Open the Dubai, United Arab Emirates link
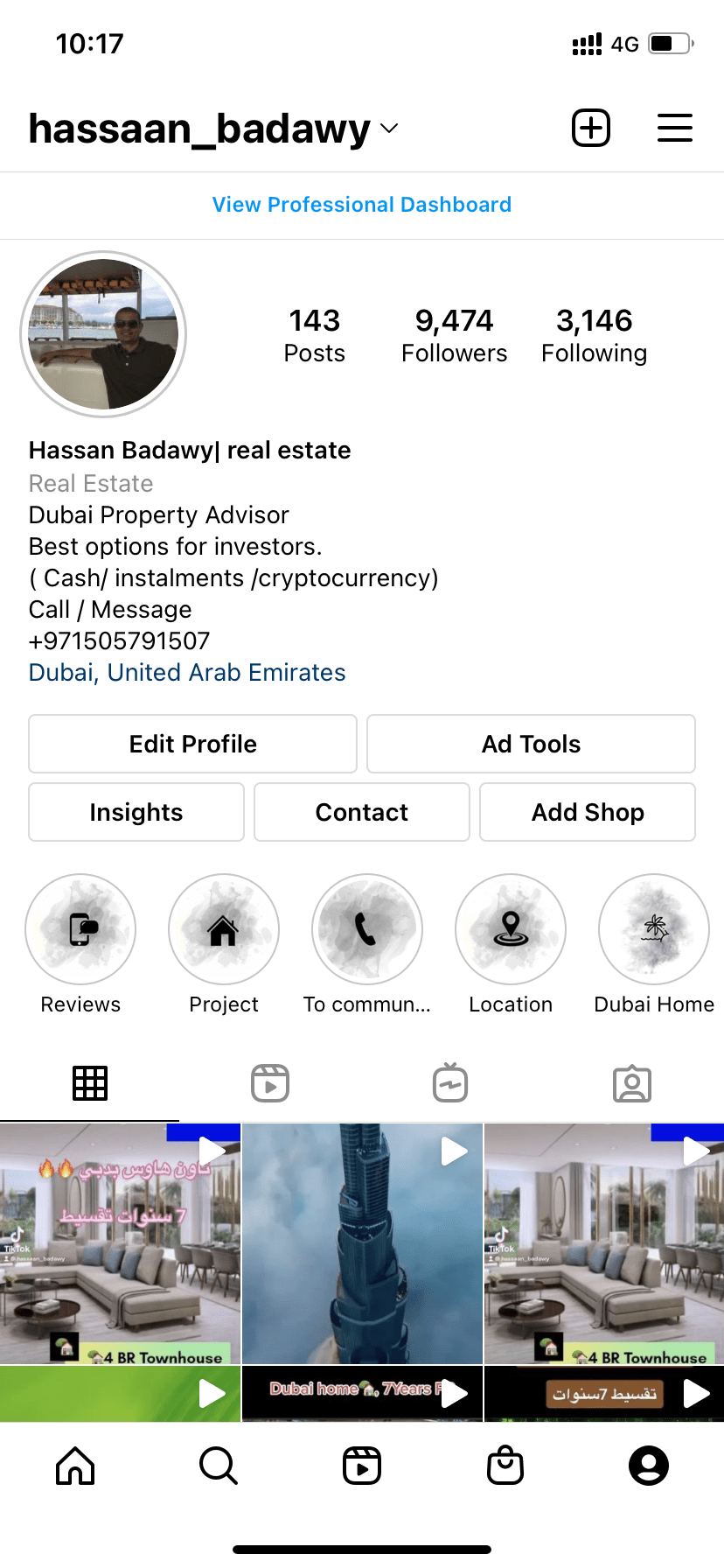This screenshot has height=1568, width=724. tap(187, 672)
